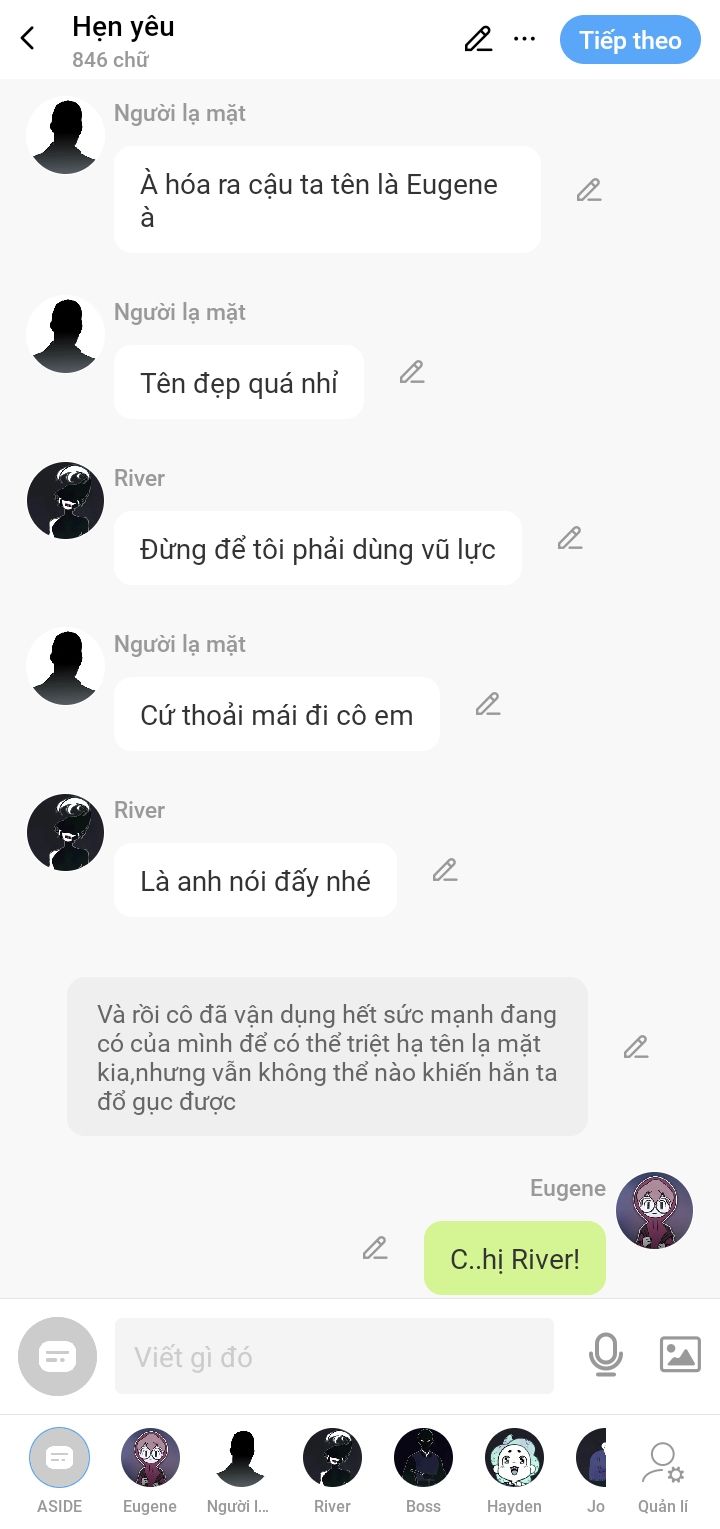Tap the Tiếp theo button
720x1529 pixels.
[630, 40]
